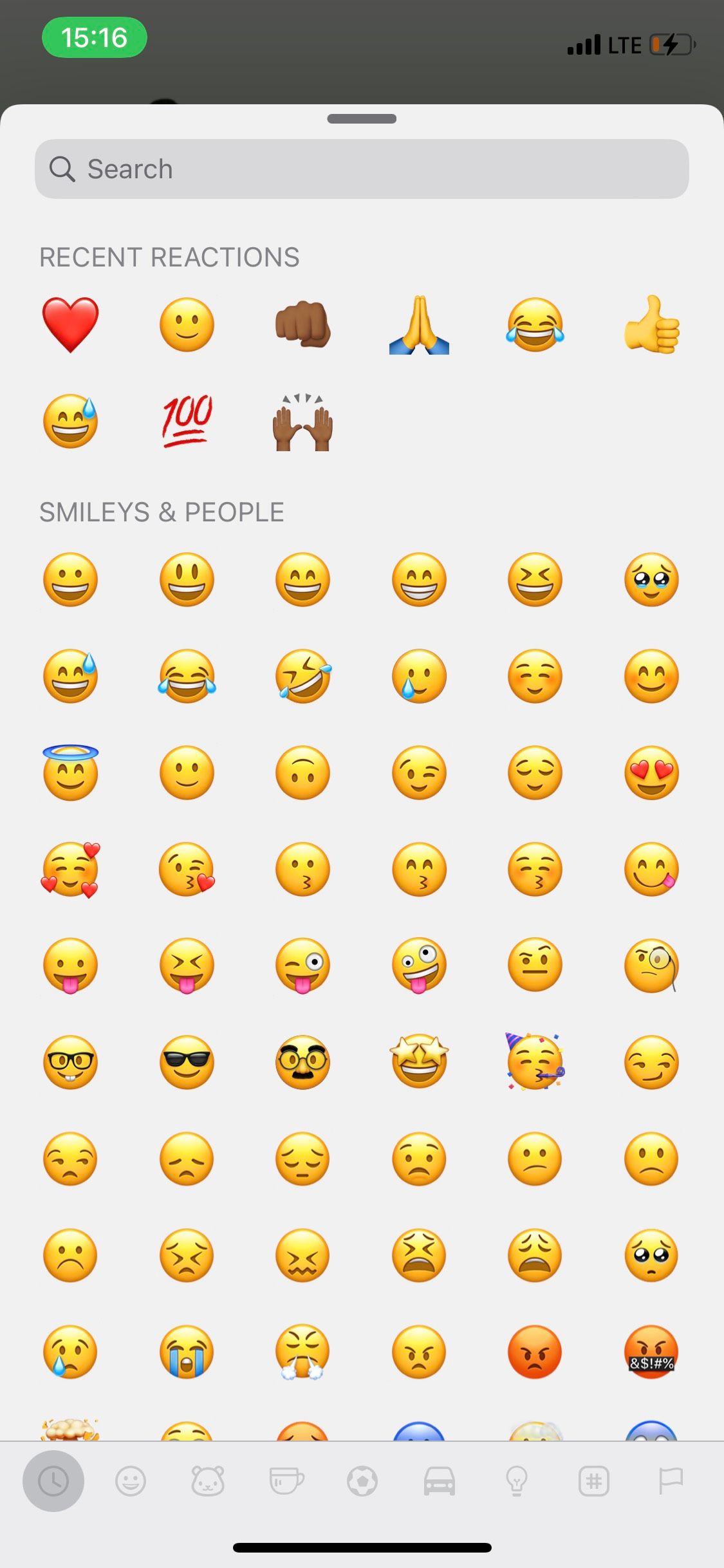React with the raised hands emoji
This screenshot has width=724, height=1568.
302,422
